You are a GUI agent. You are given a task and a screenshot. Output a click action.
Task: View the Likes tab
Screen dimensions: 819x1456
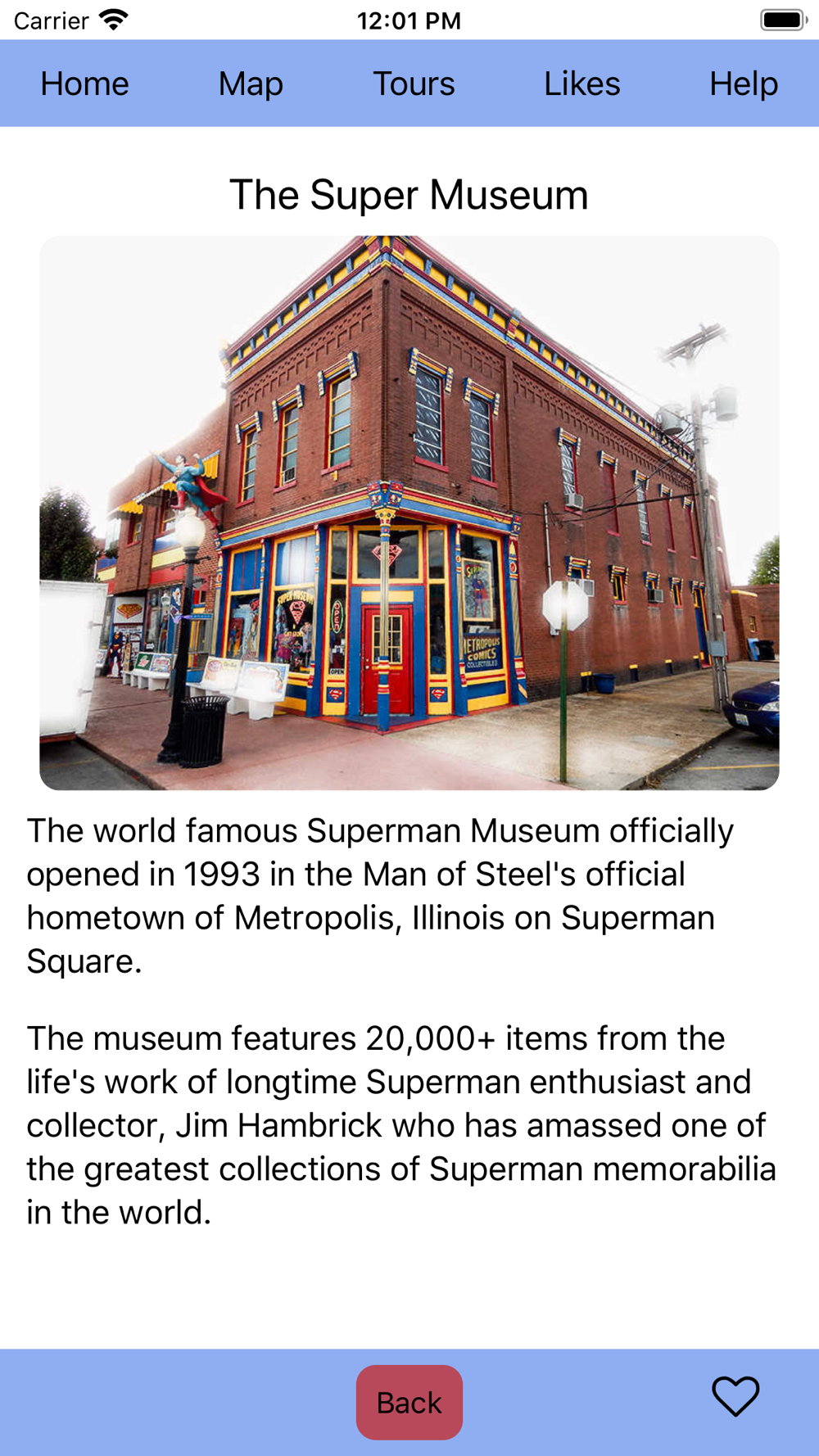581,84
